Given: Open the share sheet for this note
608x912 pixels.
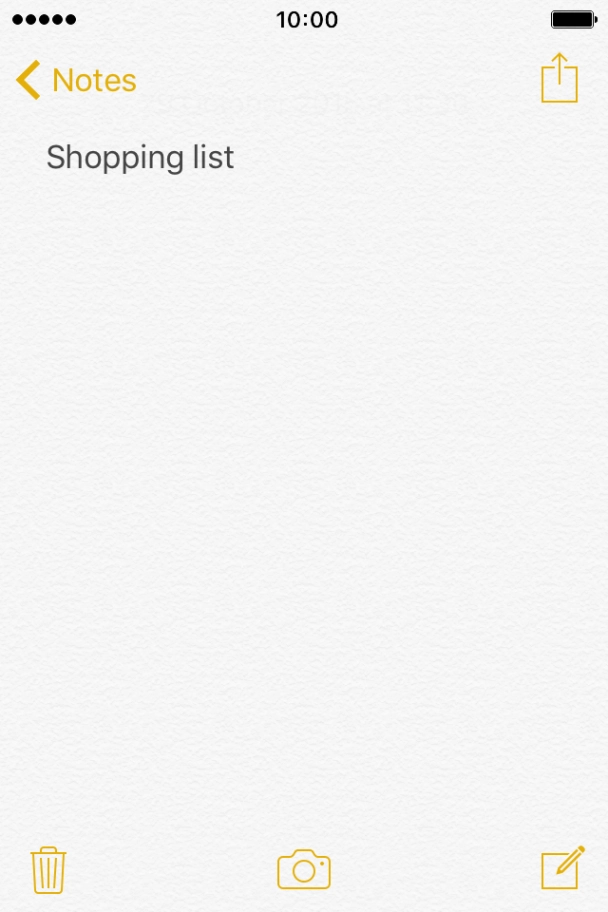Looking at the screenshot, I should (559, 78).
